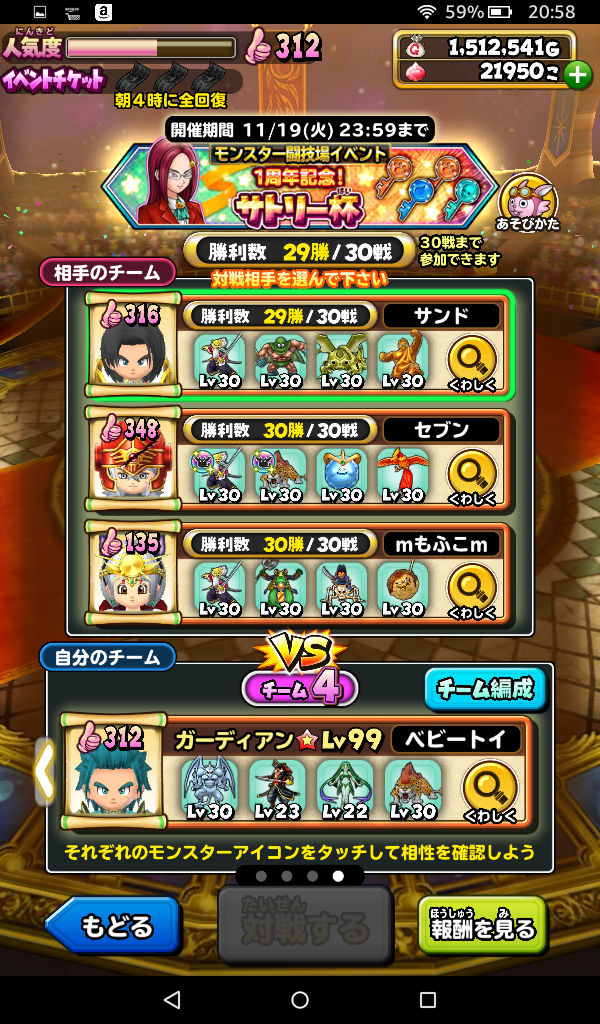Check affinity of your Lv23 monster
600x1024 pixels.
[x=277, y=788]
